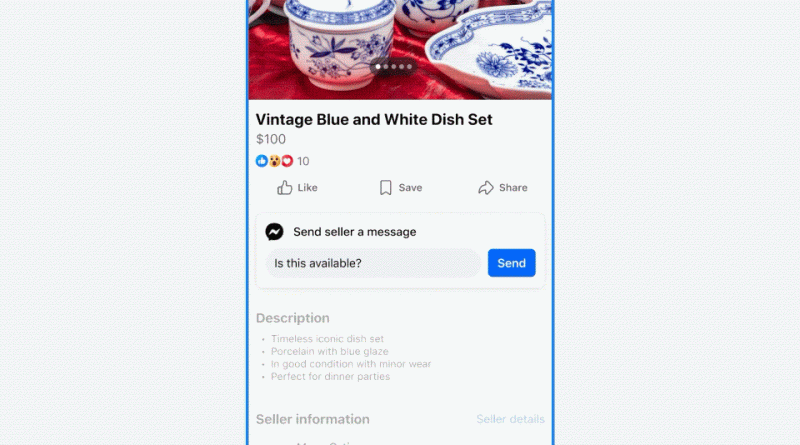Save this listing with the bookmark

tap(400, 188)
